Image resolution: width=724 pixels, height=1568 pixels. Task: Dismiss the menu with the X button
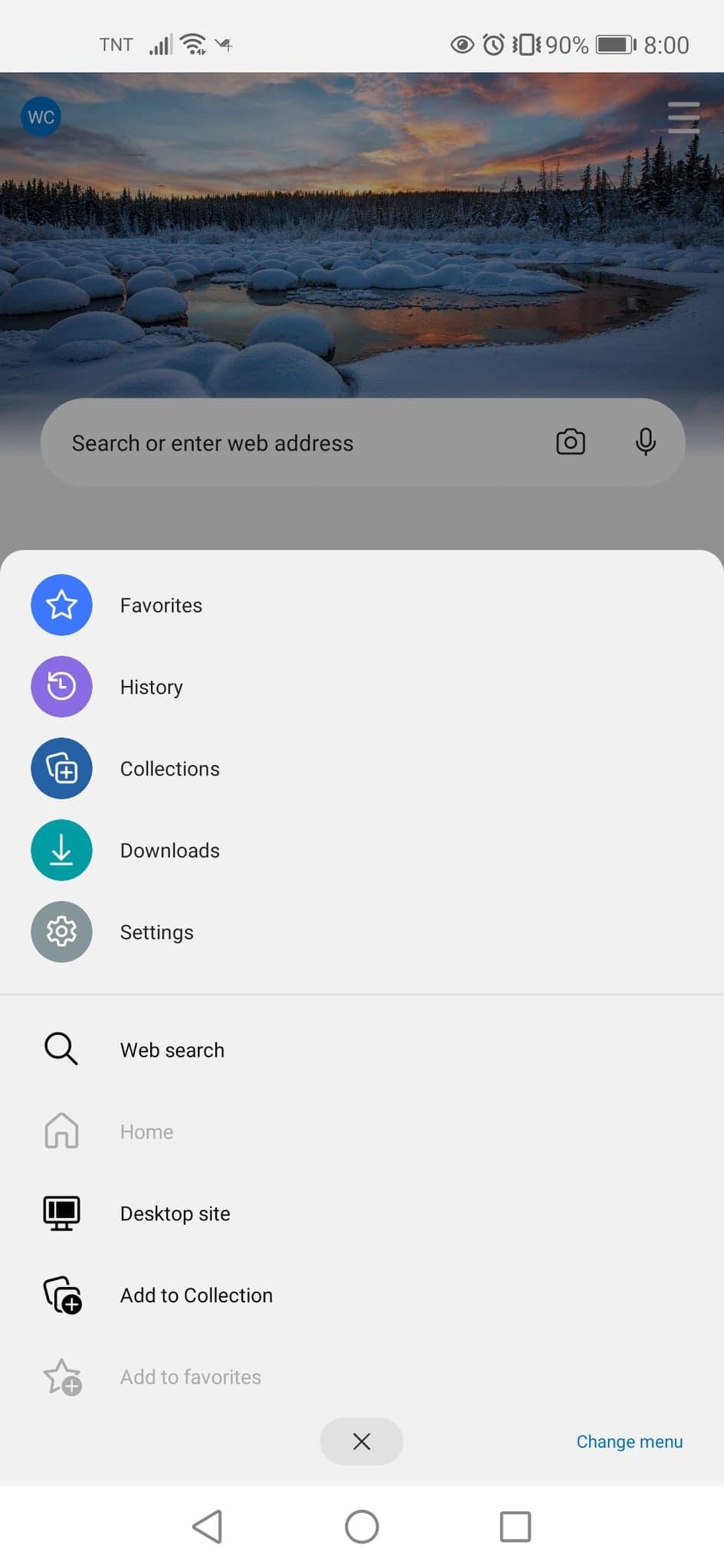361,1442
